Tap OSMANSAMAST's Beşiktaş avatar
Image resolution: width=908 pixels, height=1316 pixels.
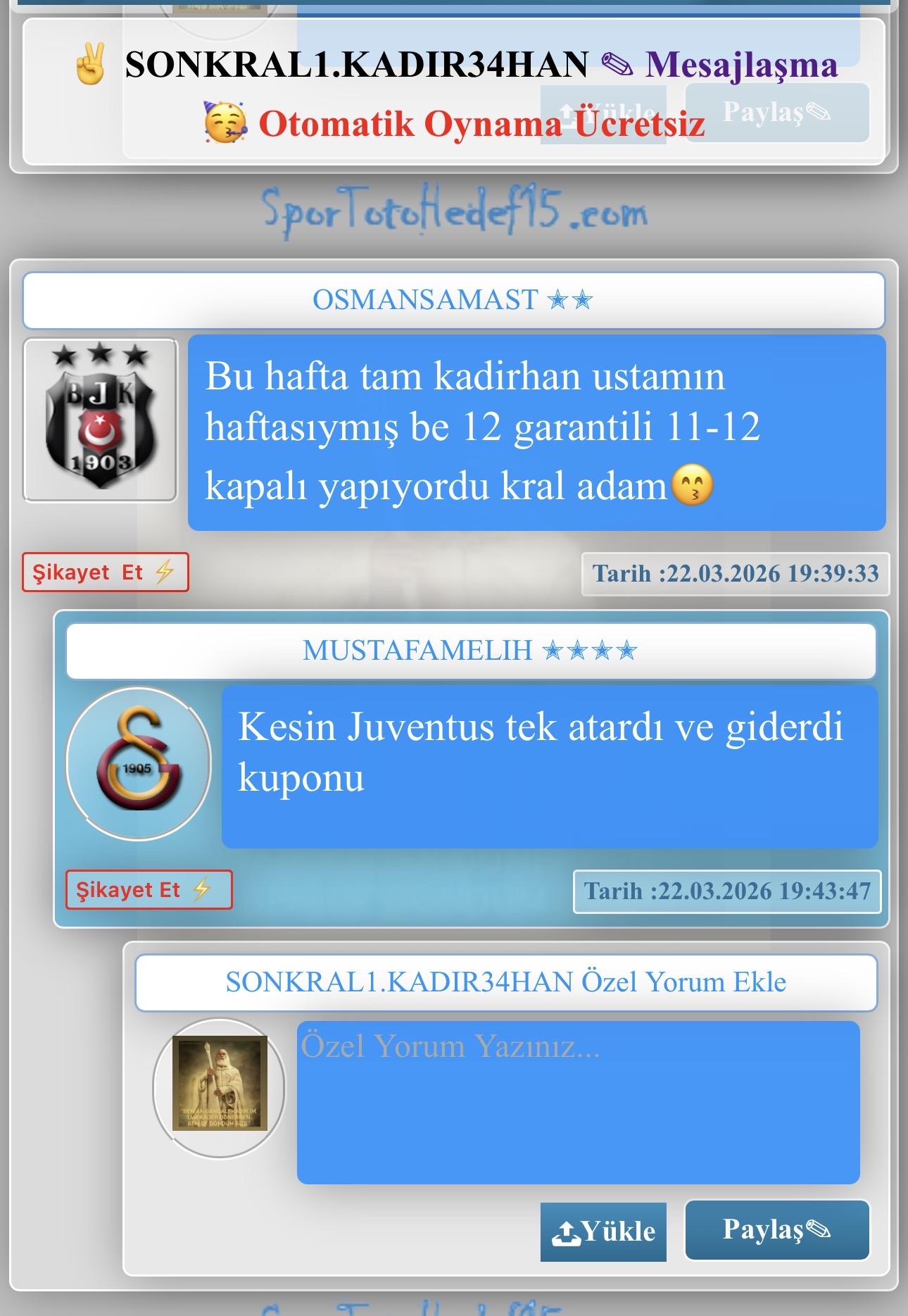(100, 420)
